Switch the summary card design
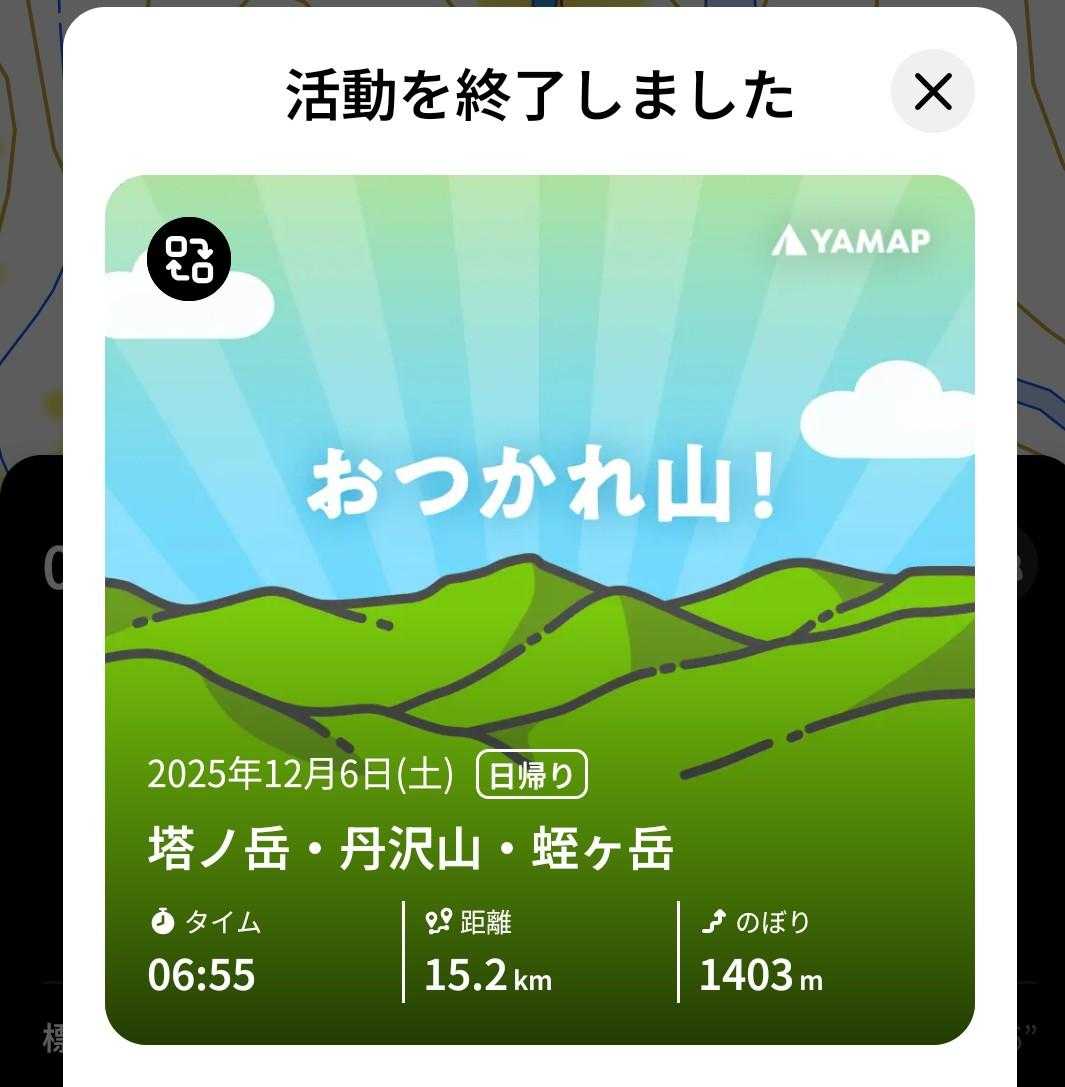 click(x=189, y=258)
